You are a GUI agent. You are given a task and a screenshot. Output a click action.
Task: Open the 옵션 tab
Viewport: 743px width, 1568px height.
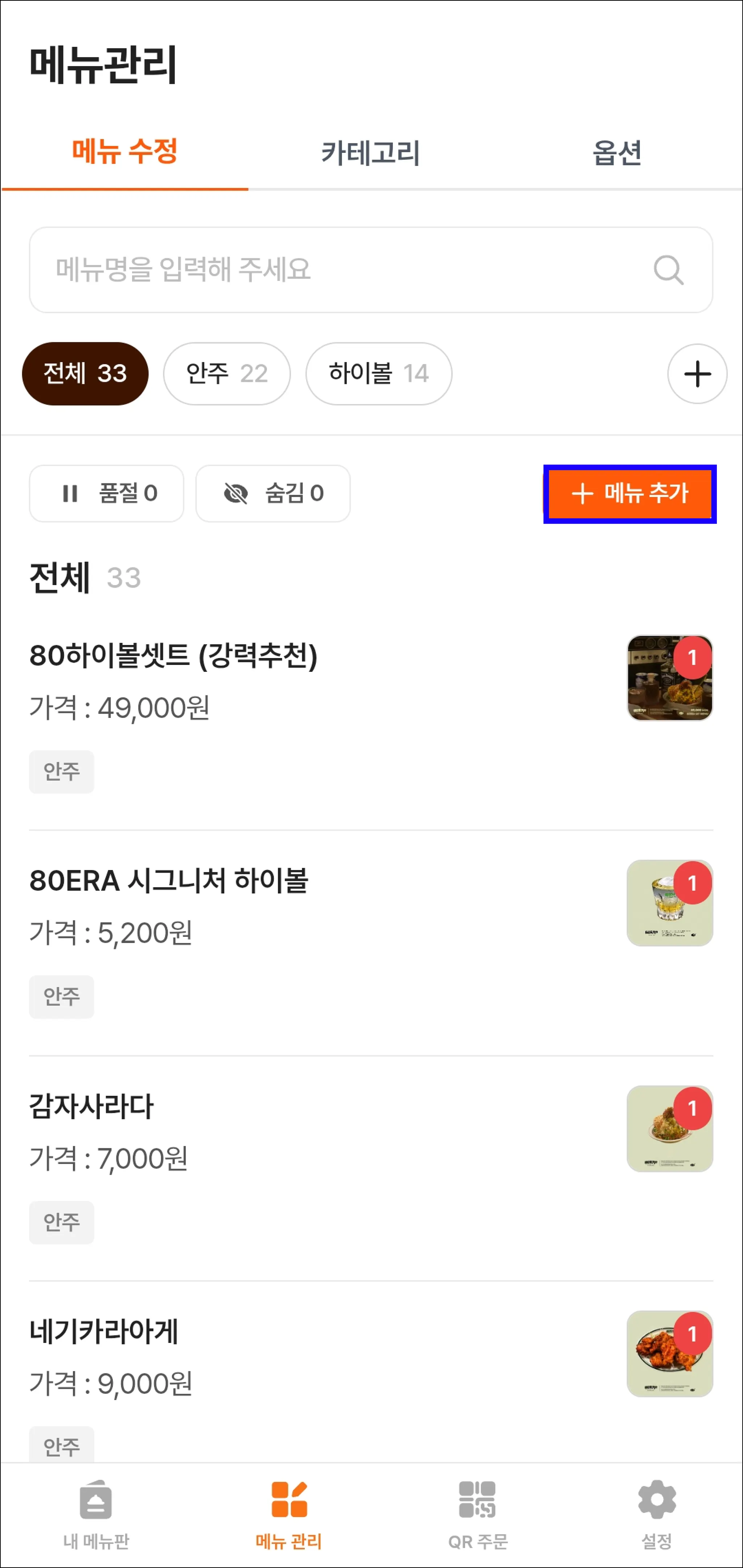point(617,152)
